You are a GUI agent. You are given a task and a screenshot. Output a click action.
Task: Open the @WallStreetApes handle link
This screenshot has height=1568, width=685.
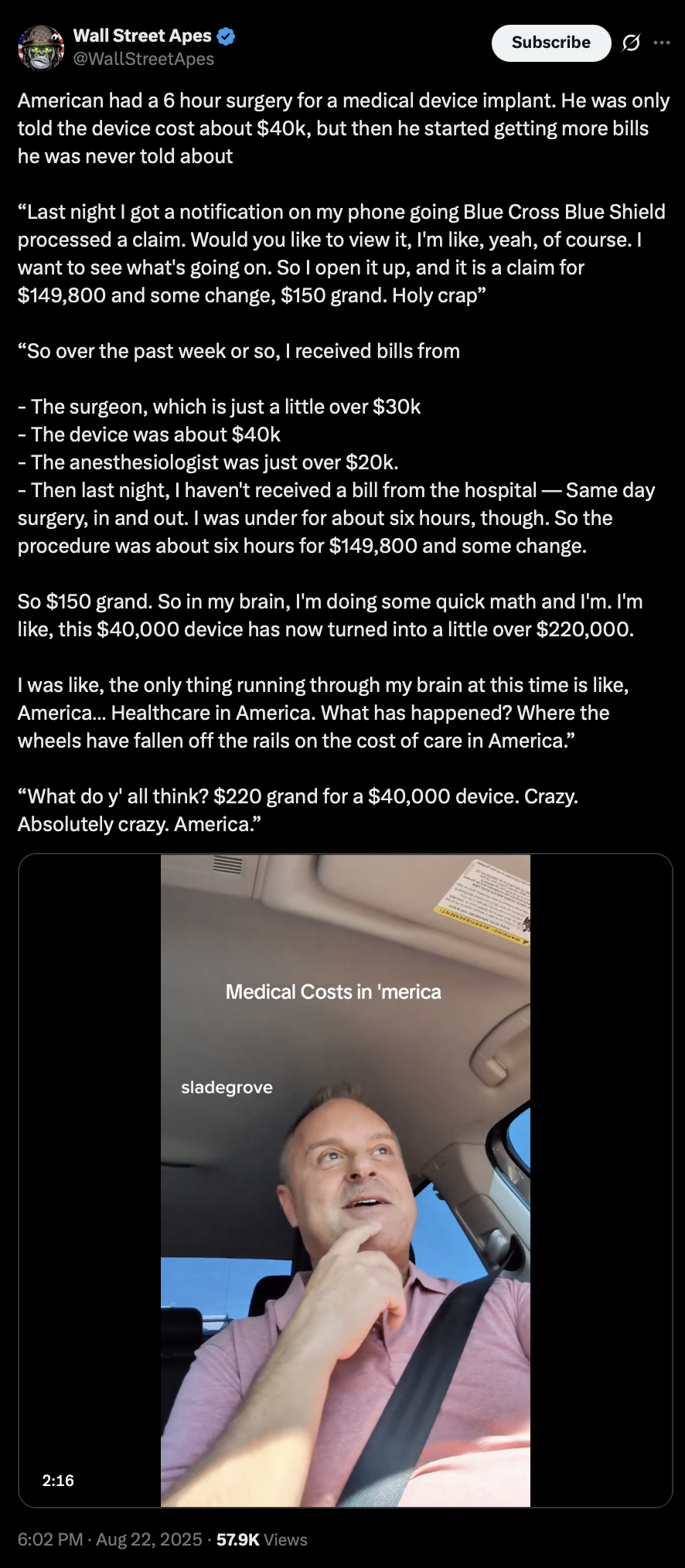point(144,59)
